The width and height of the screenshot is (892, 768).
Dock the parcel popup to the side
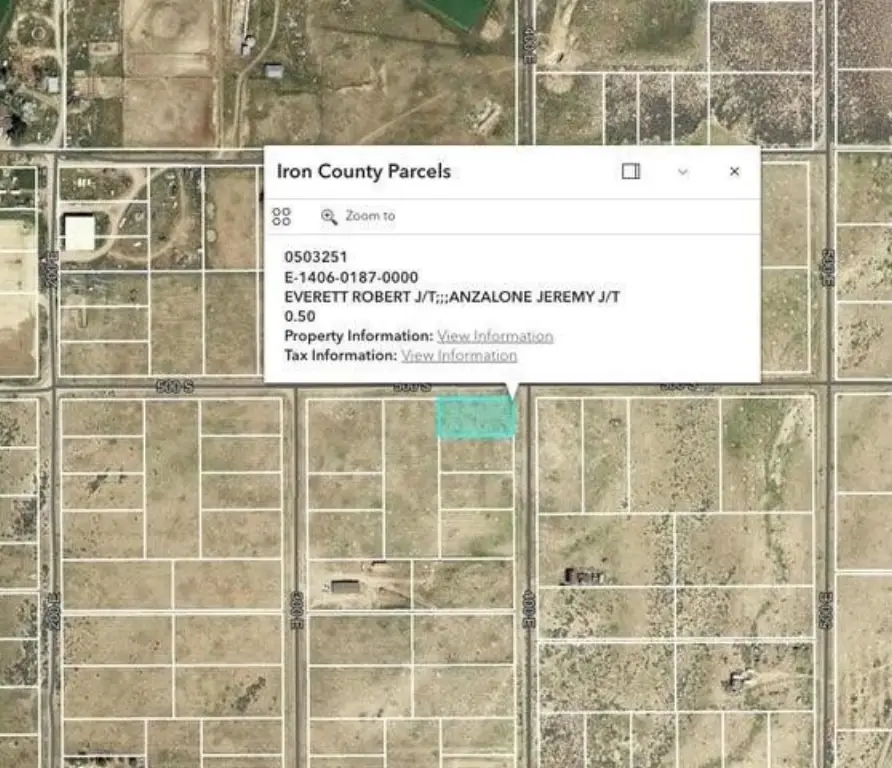coord(630,172)
